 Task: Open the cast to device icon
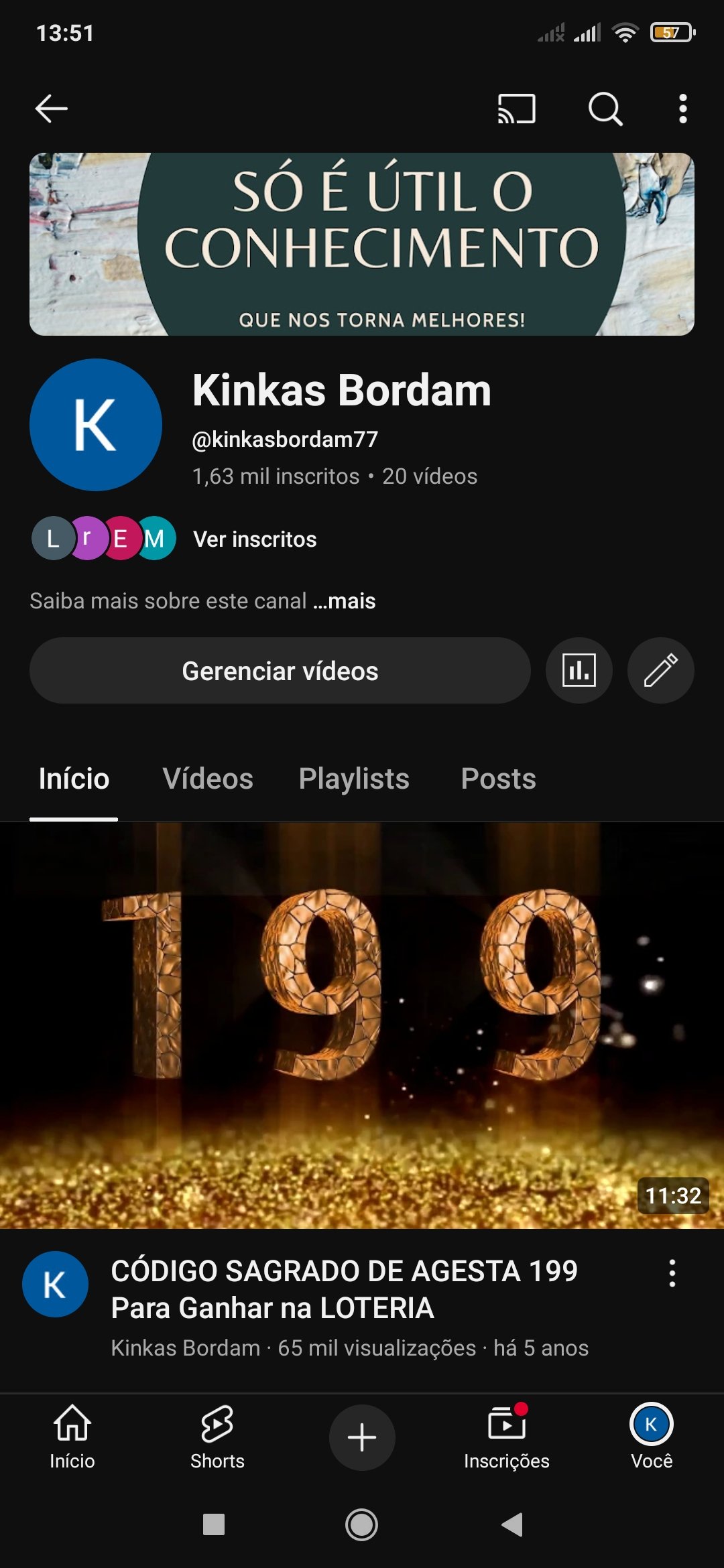coord(516,109)
